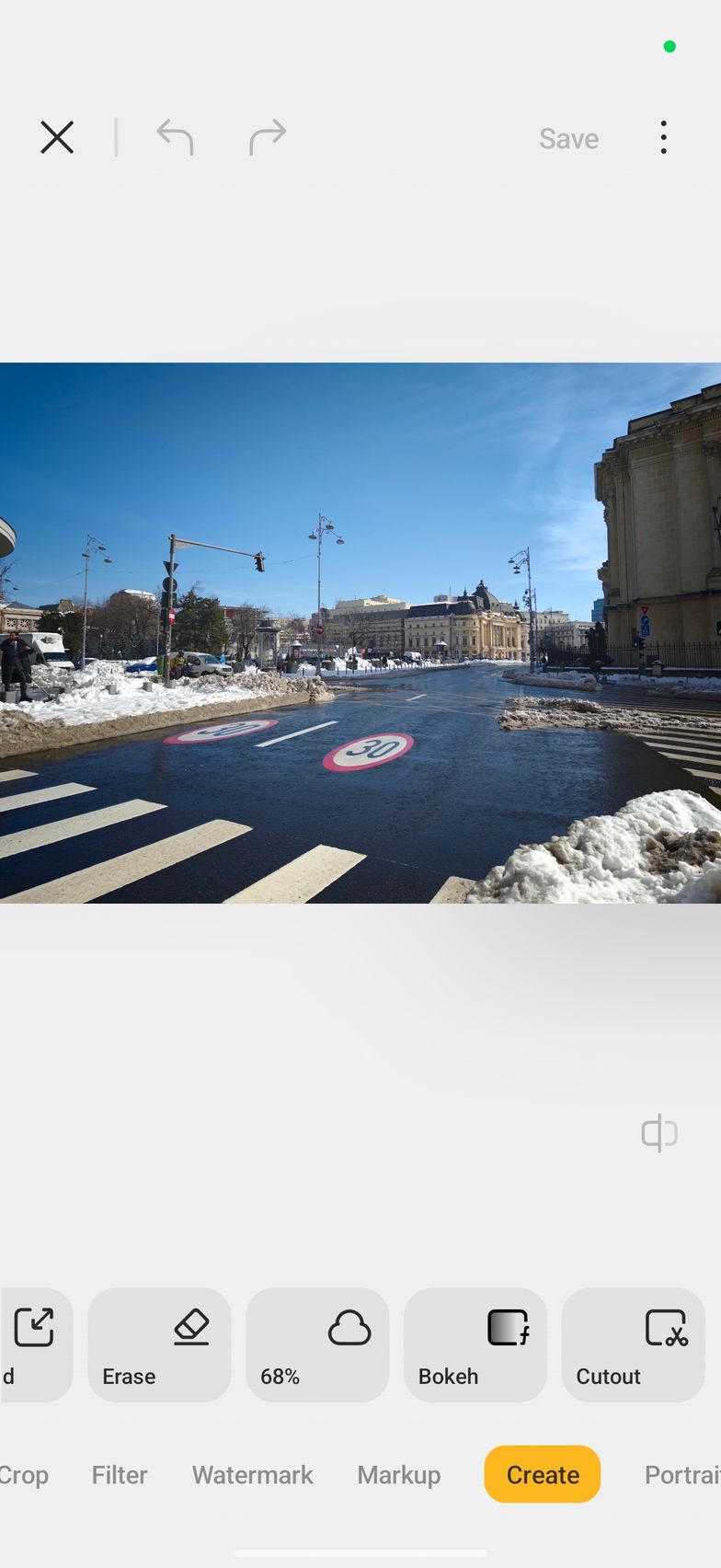The height and width of the screenshot is (1568, 721).
Task: Apply the Bokeh effect
Action: coord(475,1344)
